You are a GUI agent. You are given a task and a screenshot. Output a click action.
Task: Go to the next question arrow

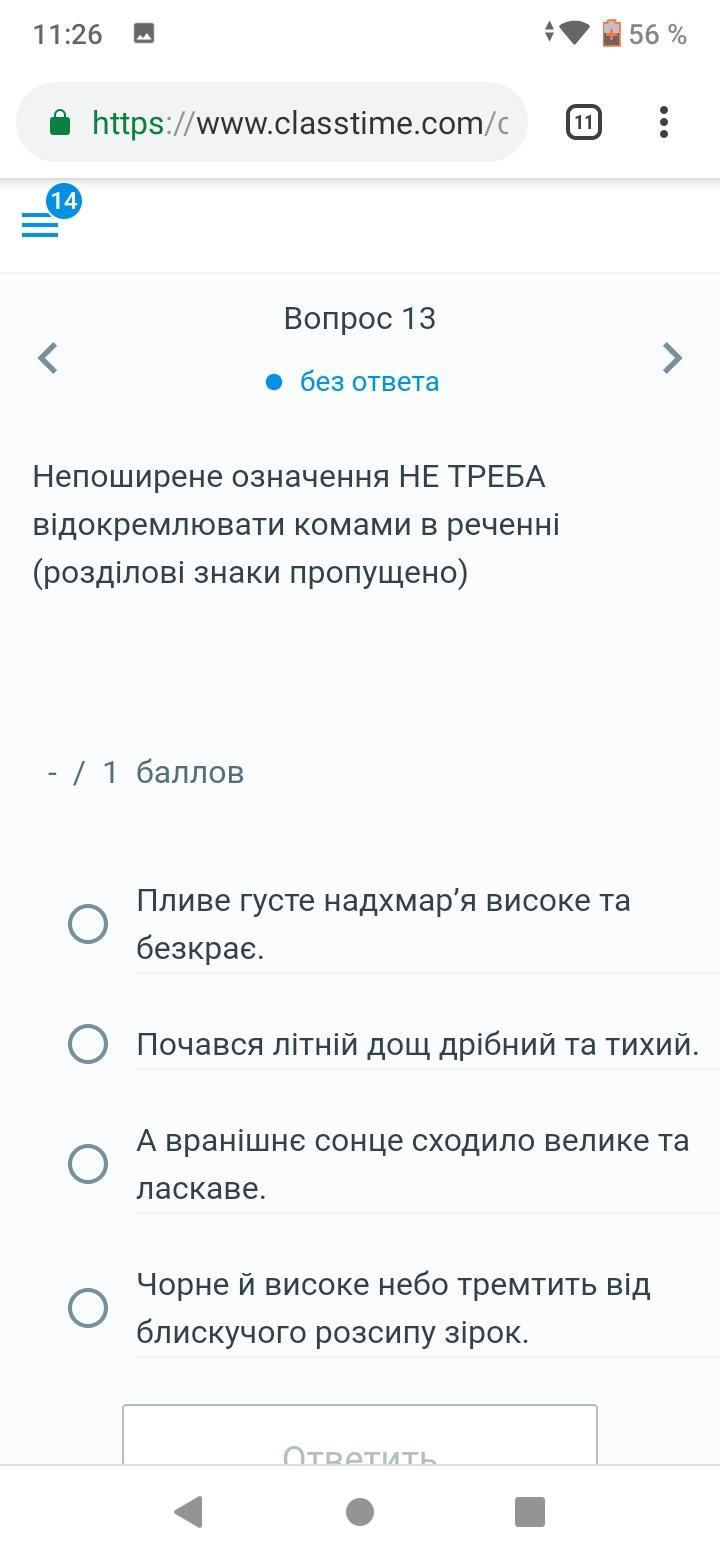(x=672, y=357)
